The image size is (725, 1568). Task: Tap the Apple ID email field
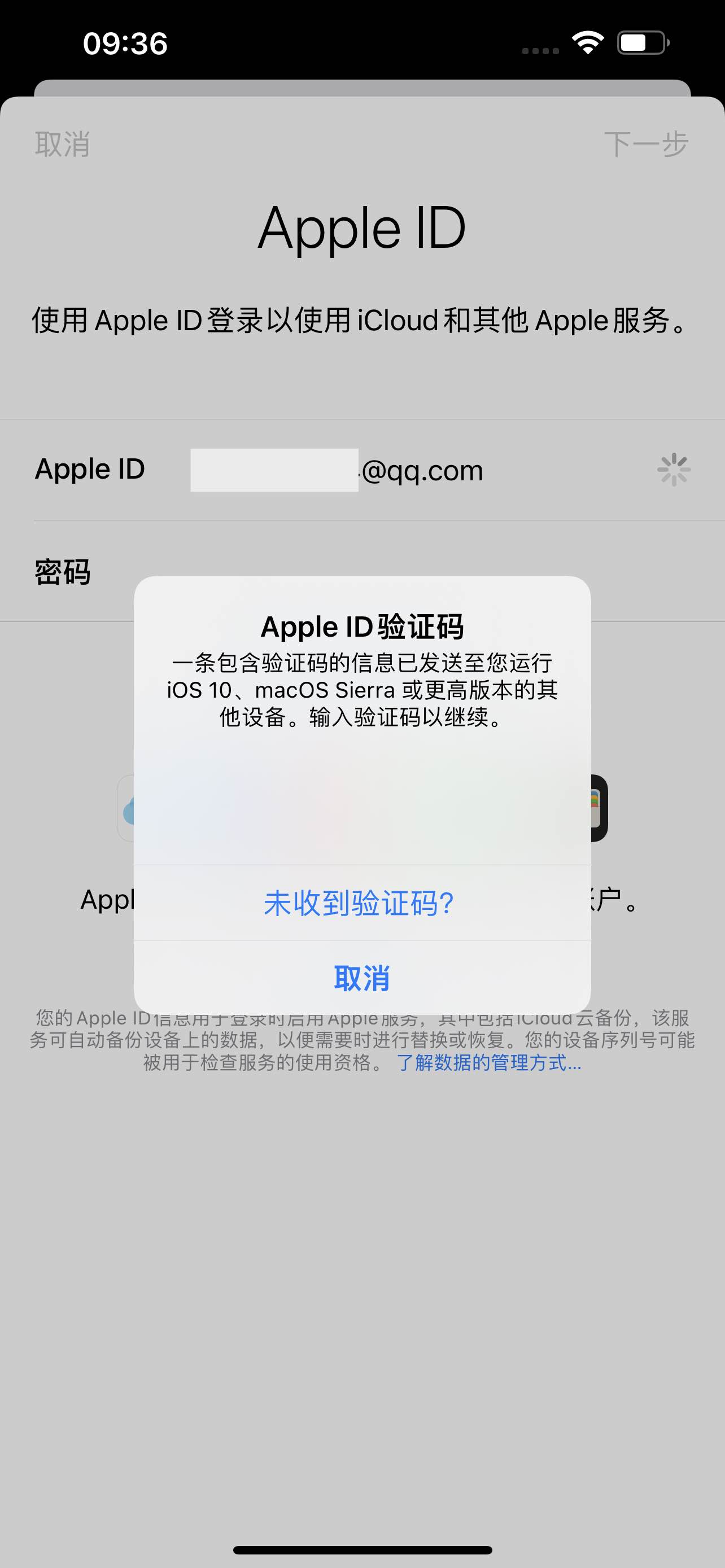coord(420,470)
